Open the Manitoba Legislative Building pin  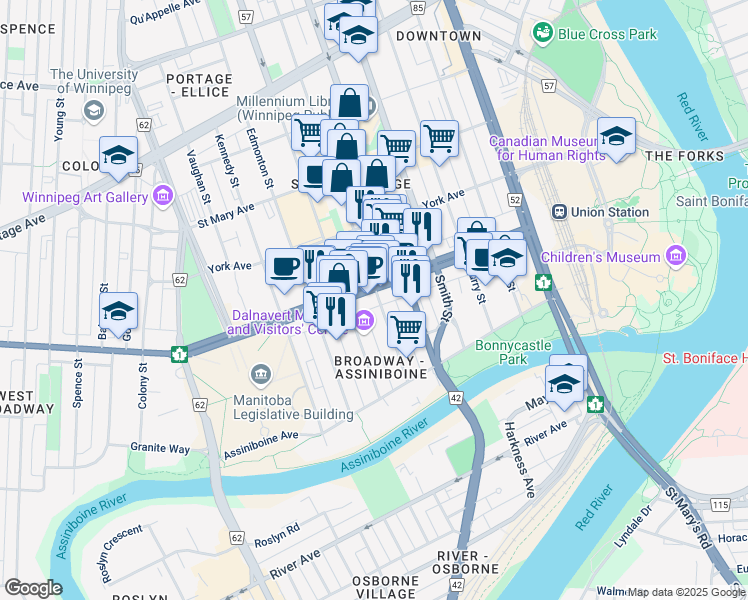[x=262, y=374]
